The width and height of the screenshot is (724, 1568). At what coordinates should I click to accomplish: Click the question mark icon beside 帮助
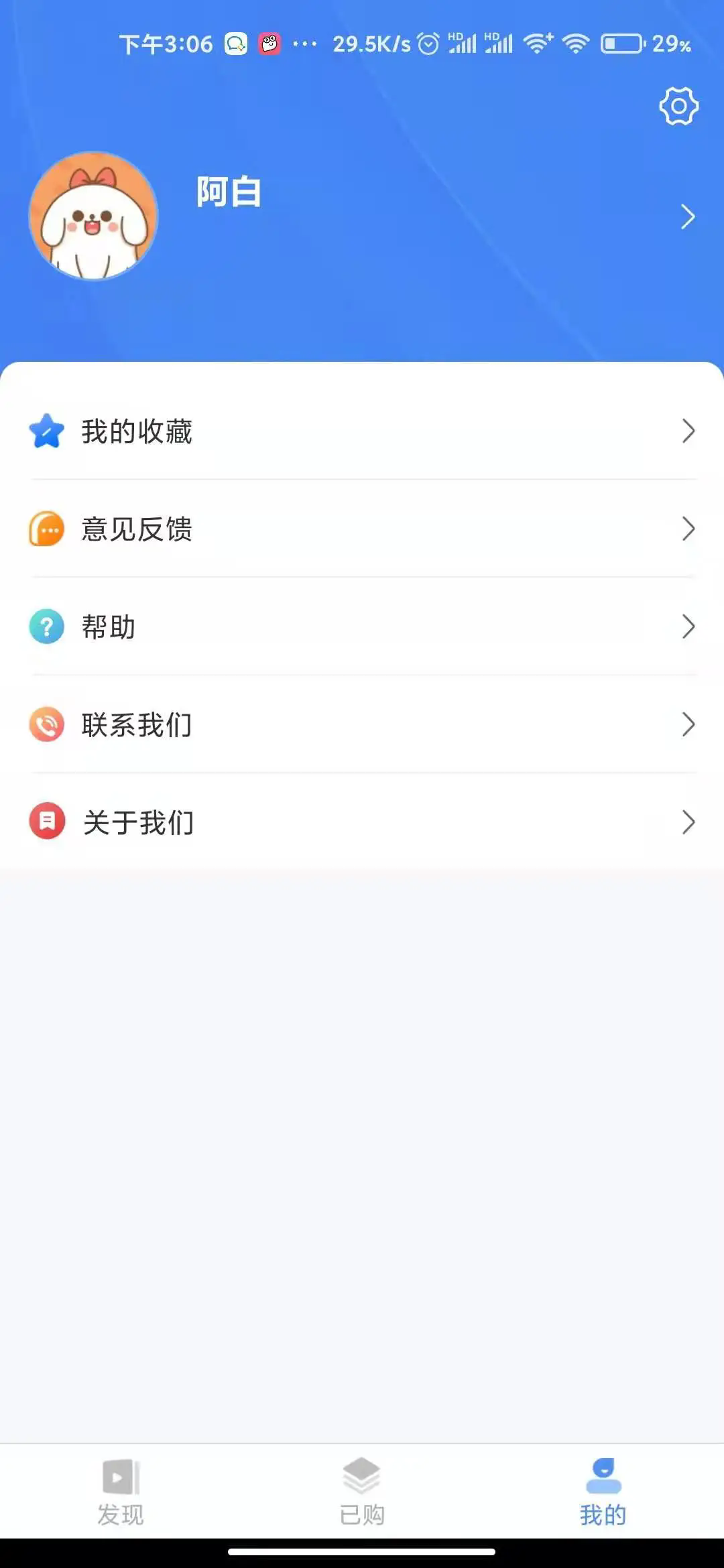[x=46, y=627]
